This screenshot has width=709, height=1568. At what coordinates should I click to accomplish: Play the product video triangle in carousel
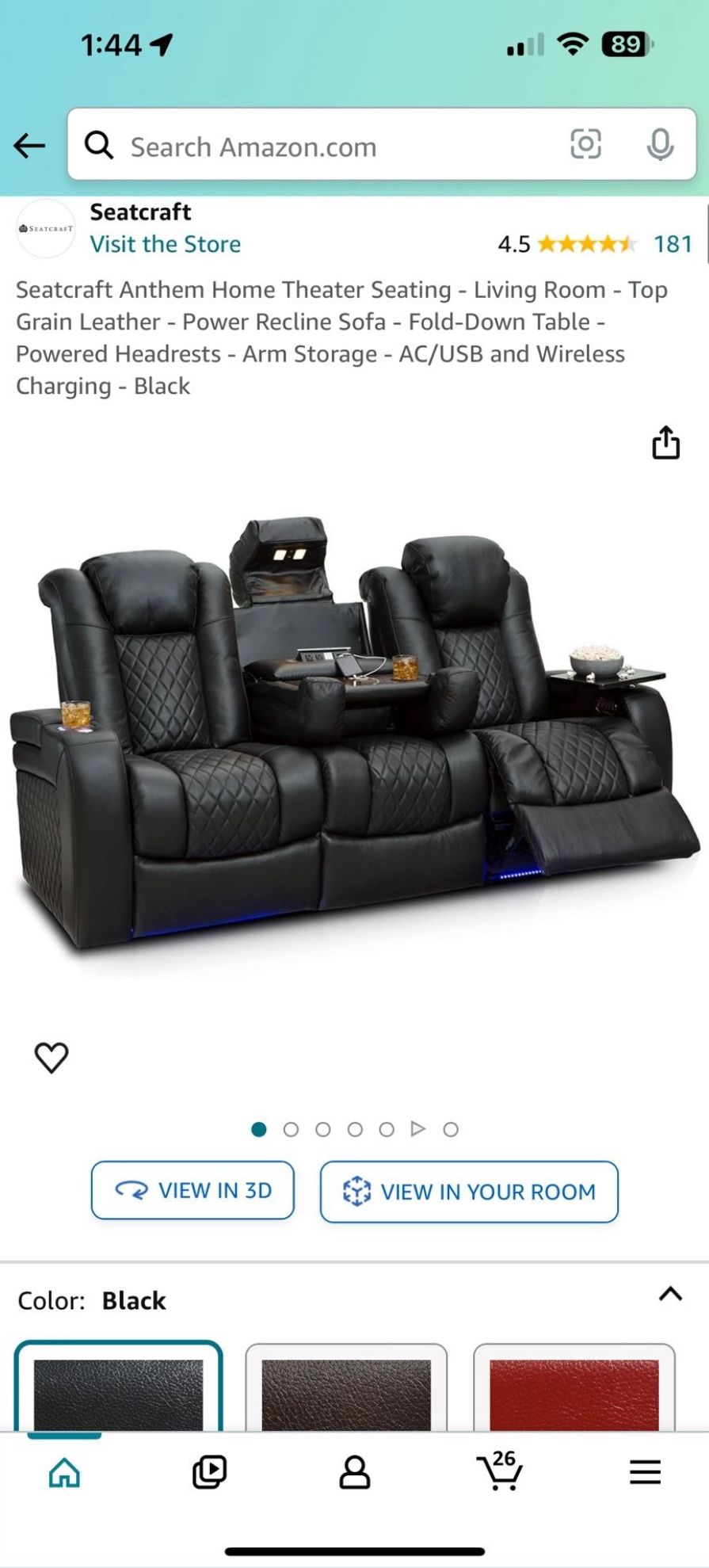[417, 1129]
